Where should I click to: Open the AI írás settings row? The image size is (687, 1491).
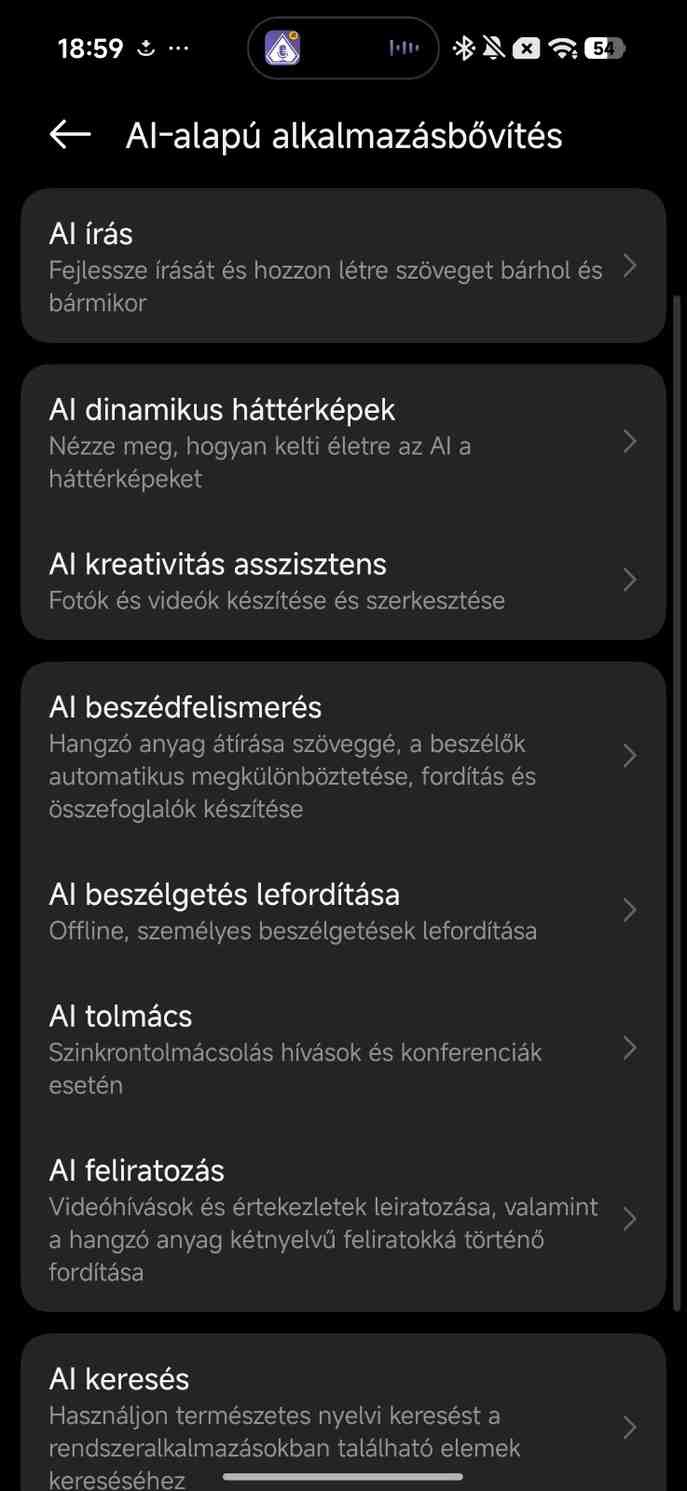point(342,266)
